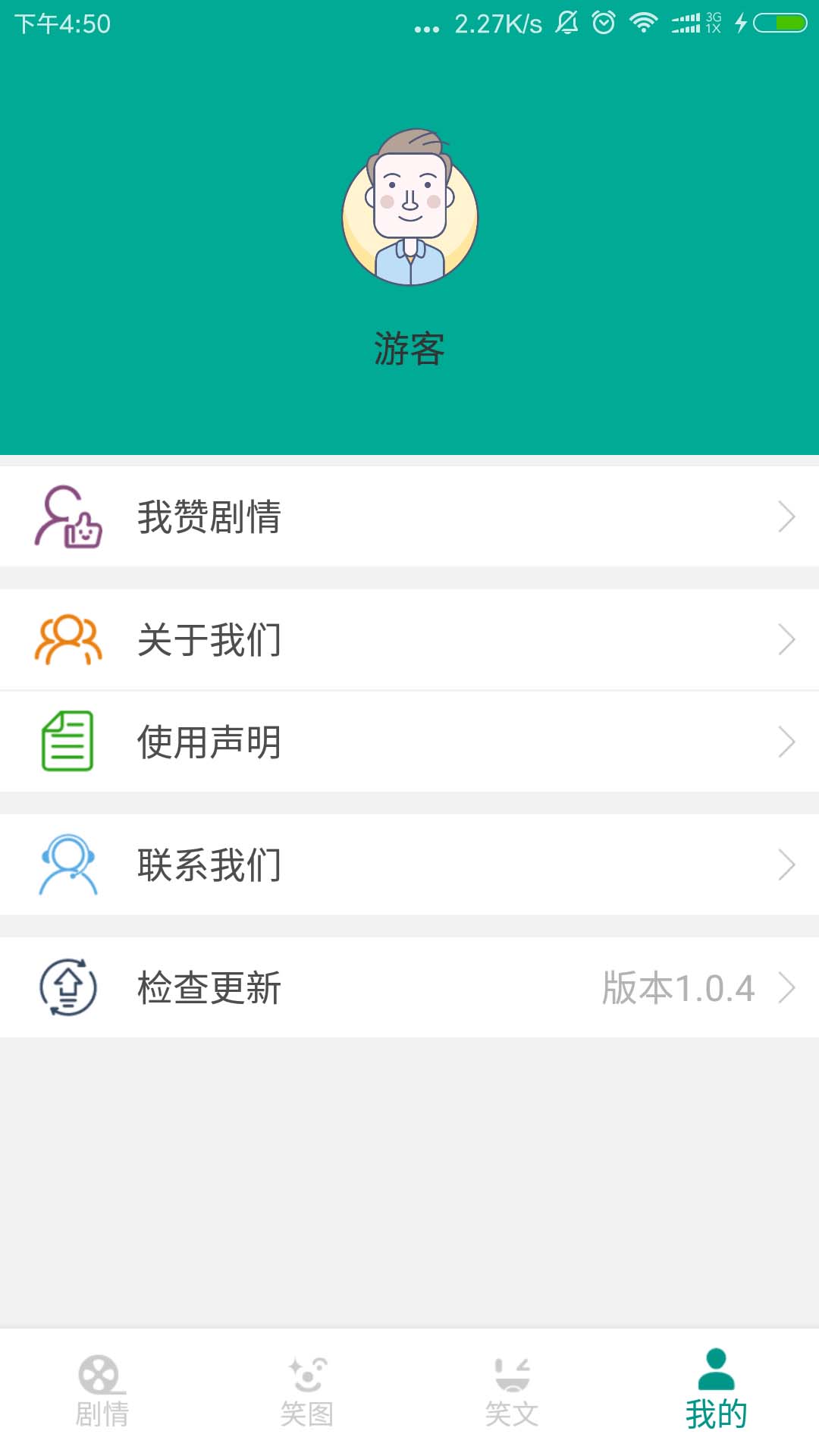
Task: Open the 关于我们 page
Action: point(409,639)
